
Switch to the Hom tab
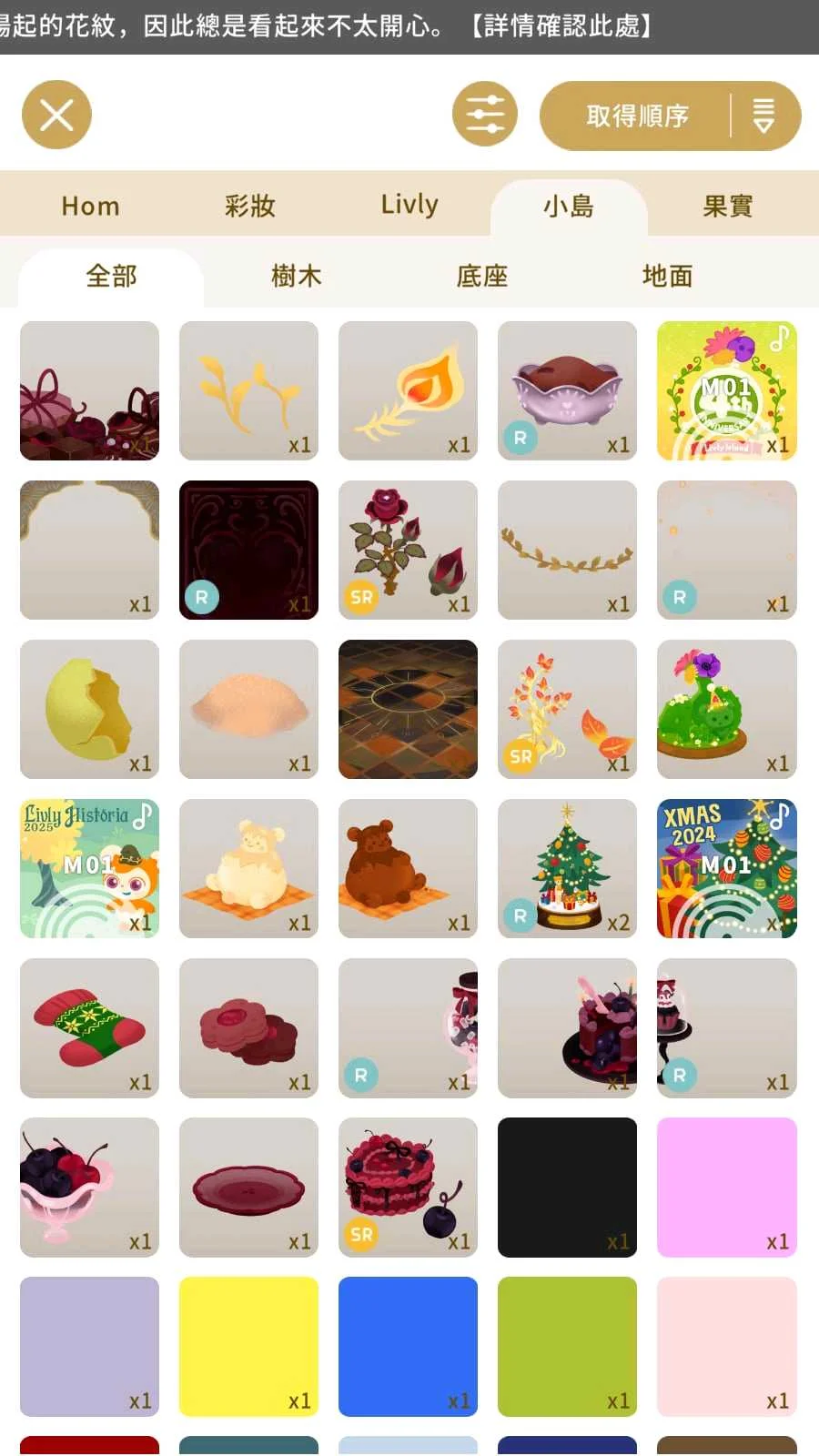coord(90,207)
